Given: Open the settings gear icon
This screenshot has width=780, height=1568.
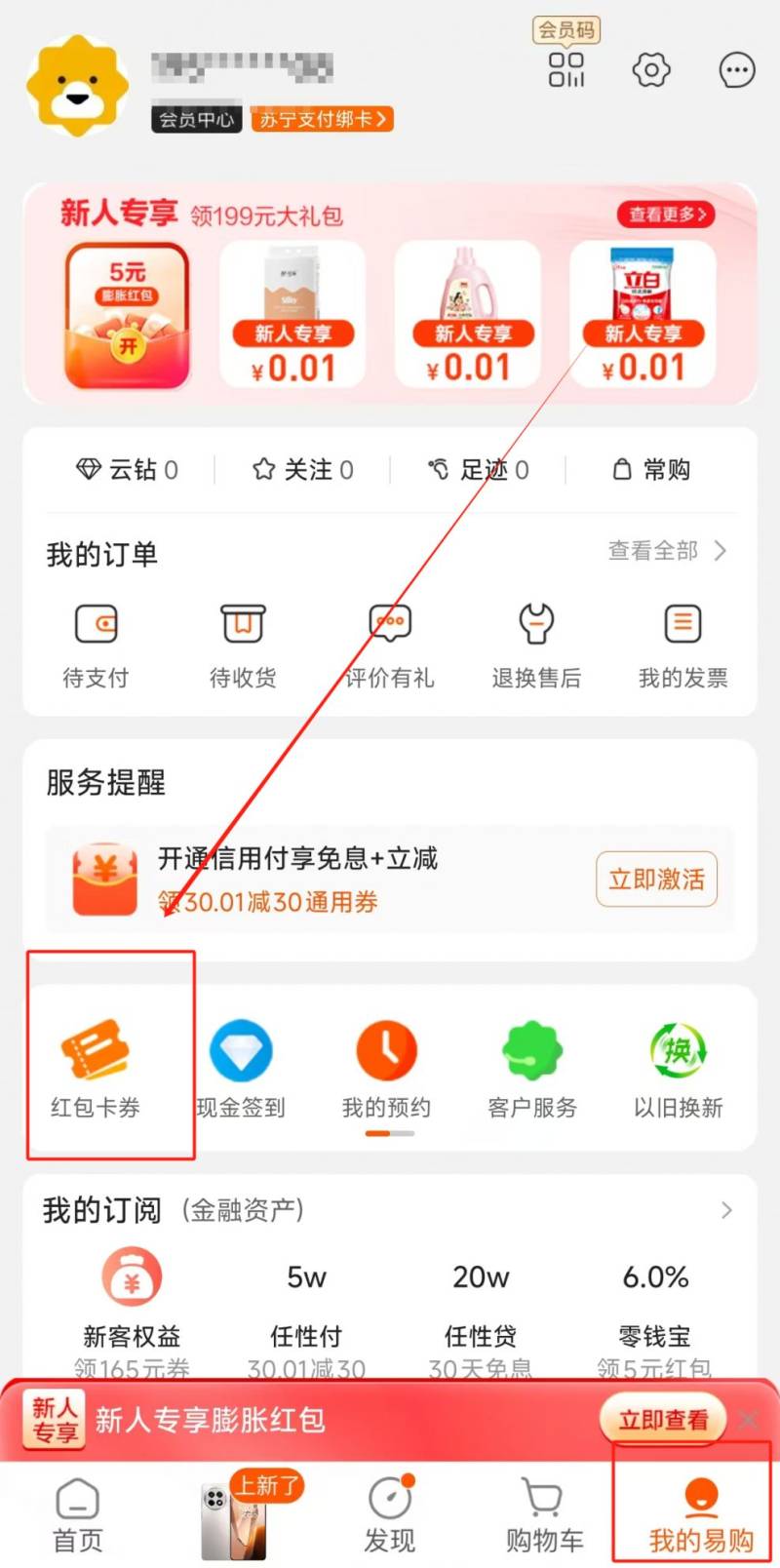Looking at the screenshot, I should pos(651,70).
